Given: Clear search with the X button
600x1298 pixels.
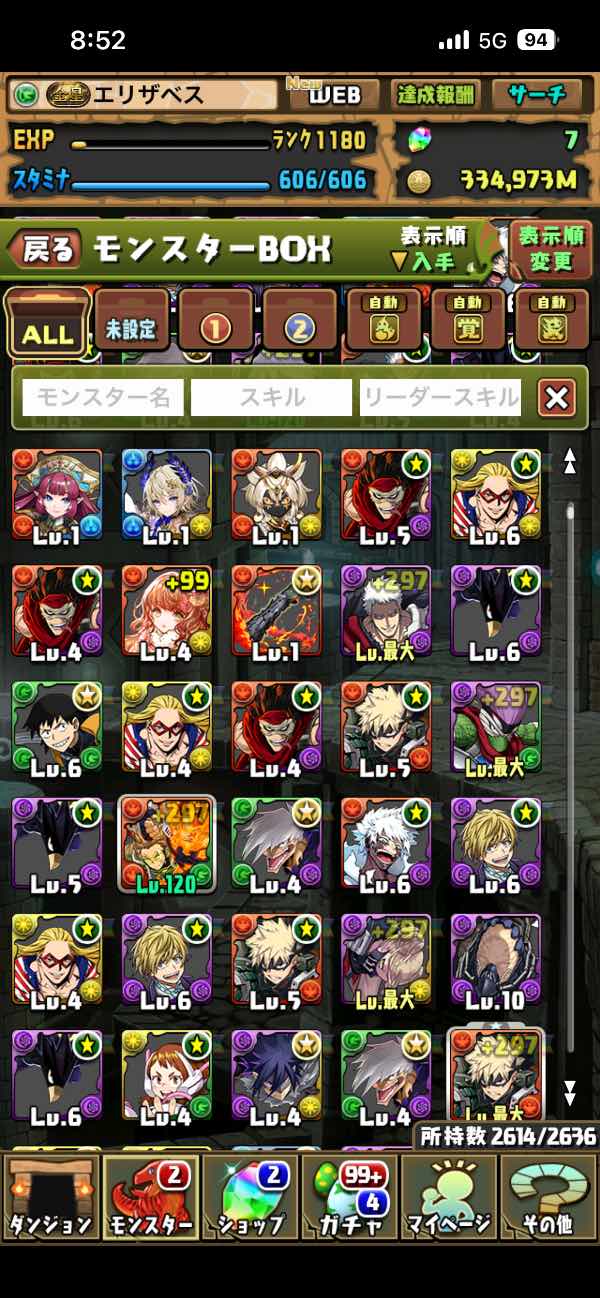Looking at the screenshot, I should click(x=556, y=398).
